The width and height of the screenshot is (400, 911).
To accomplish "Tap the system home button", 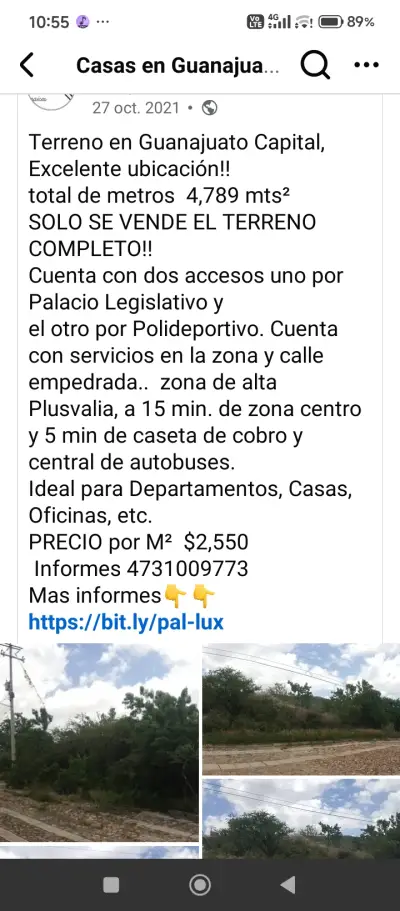I will click(200, 885).
